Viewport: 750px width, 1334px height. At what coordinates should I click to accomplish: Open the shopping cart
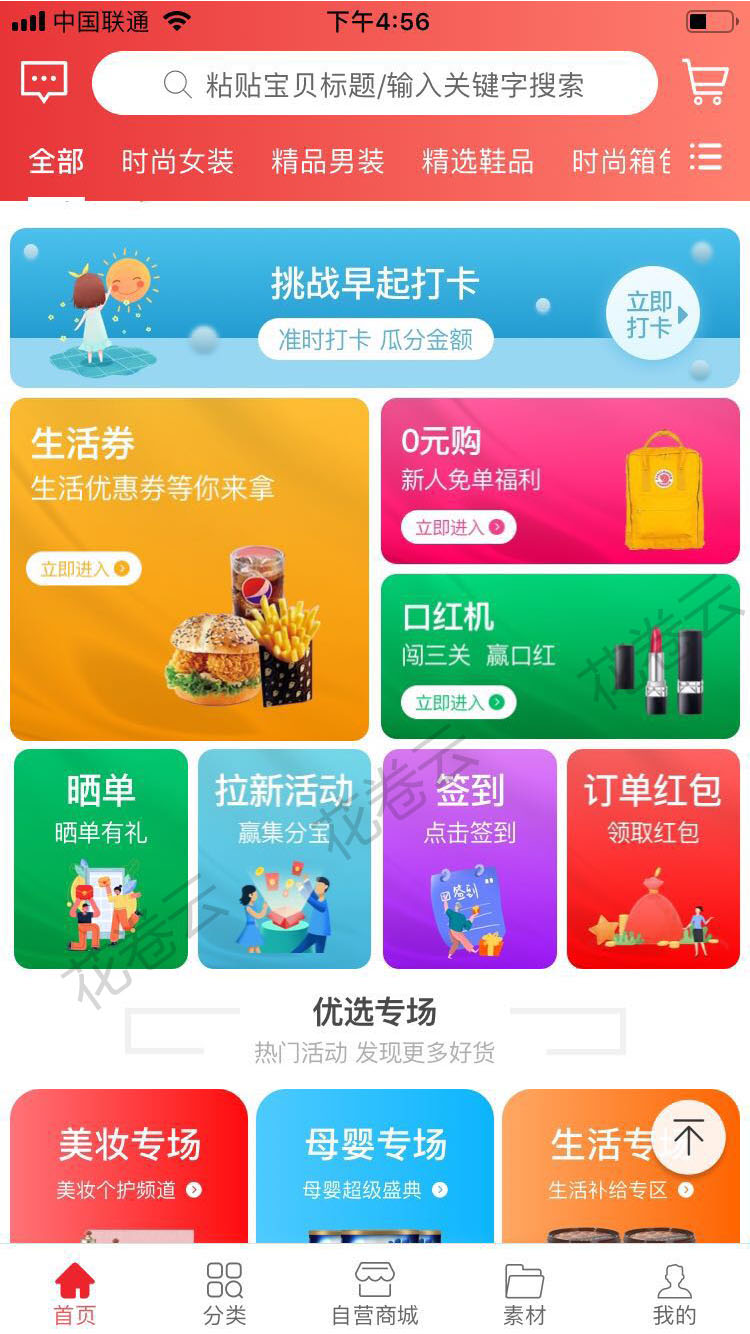(705, 82)
